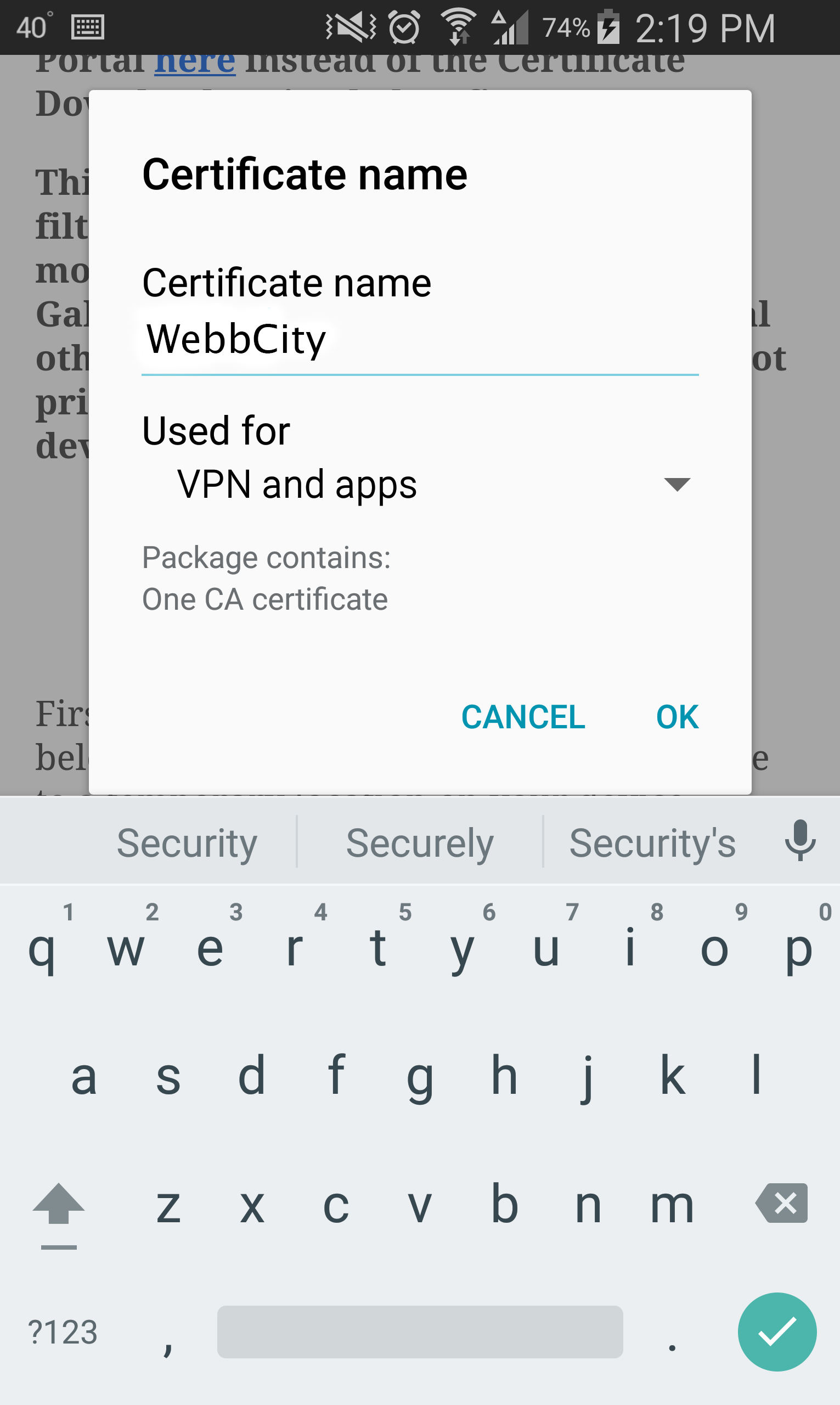Tap the Certificate name text field
Viewport: 840px width, 1405px height.
420,340
